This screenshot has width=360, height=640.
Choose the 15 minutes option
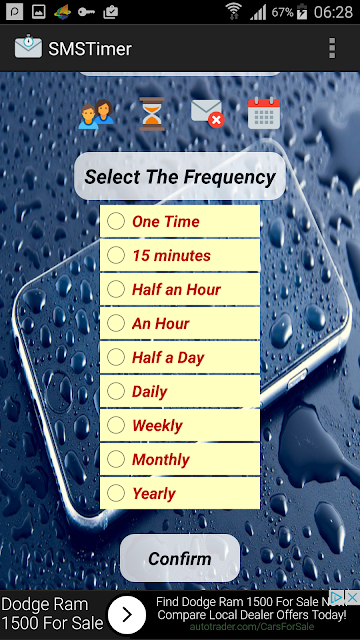pos(180,255)
